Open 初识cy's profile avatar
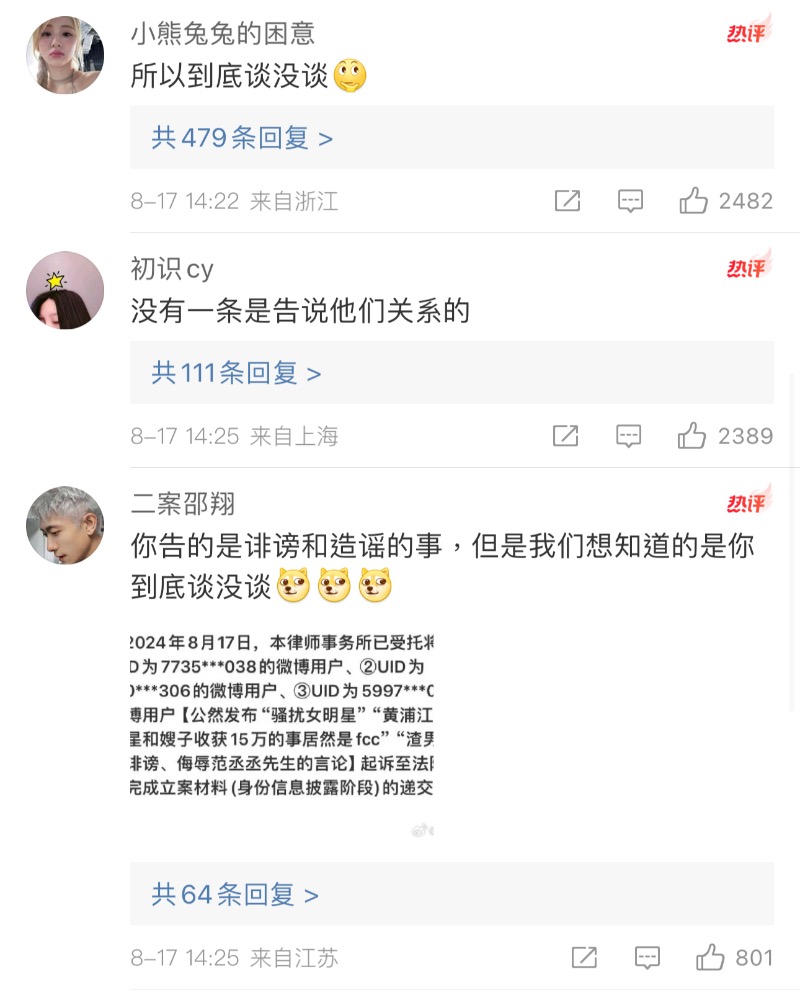Image resolution: width=800 pixels, height=995 pixels. tap(65, 290)
